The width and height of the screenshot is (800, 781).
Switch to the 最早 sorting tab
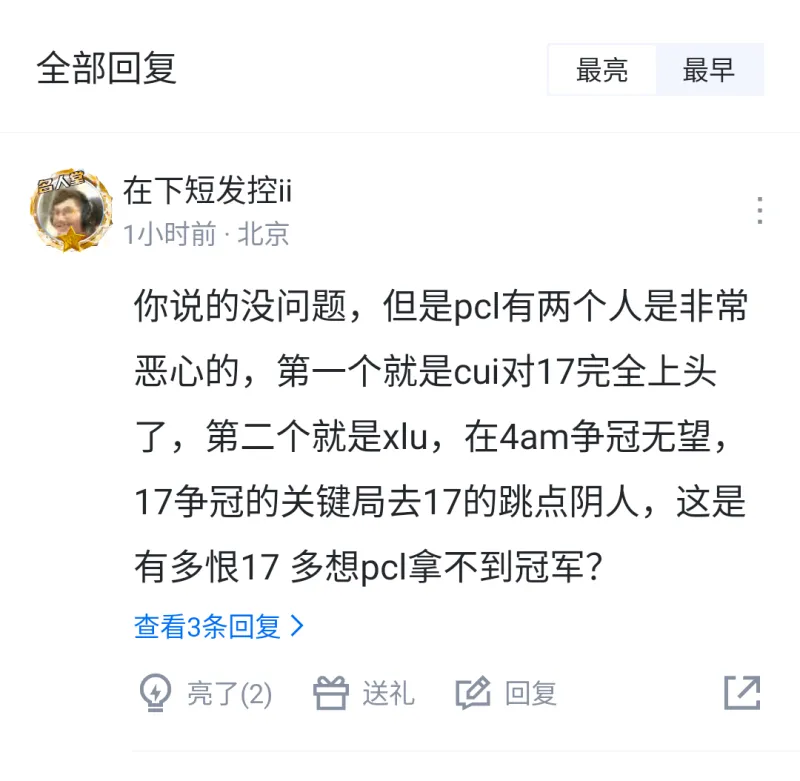click(x=709, y=70)
